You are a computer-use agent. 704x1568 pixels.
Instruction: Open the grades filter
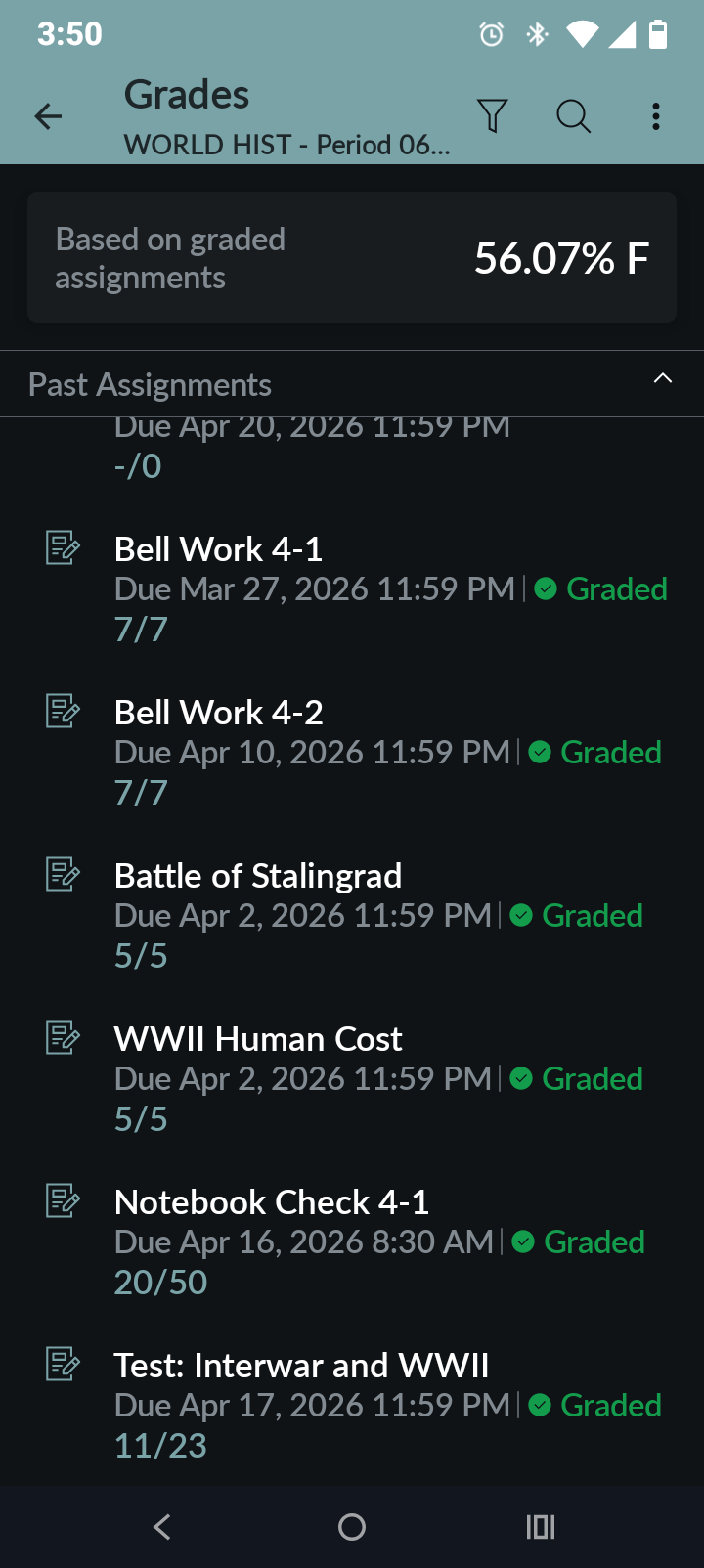[492, 116]
